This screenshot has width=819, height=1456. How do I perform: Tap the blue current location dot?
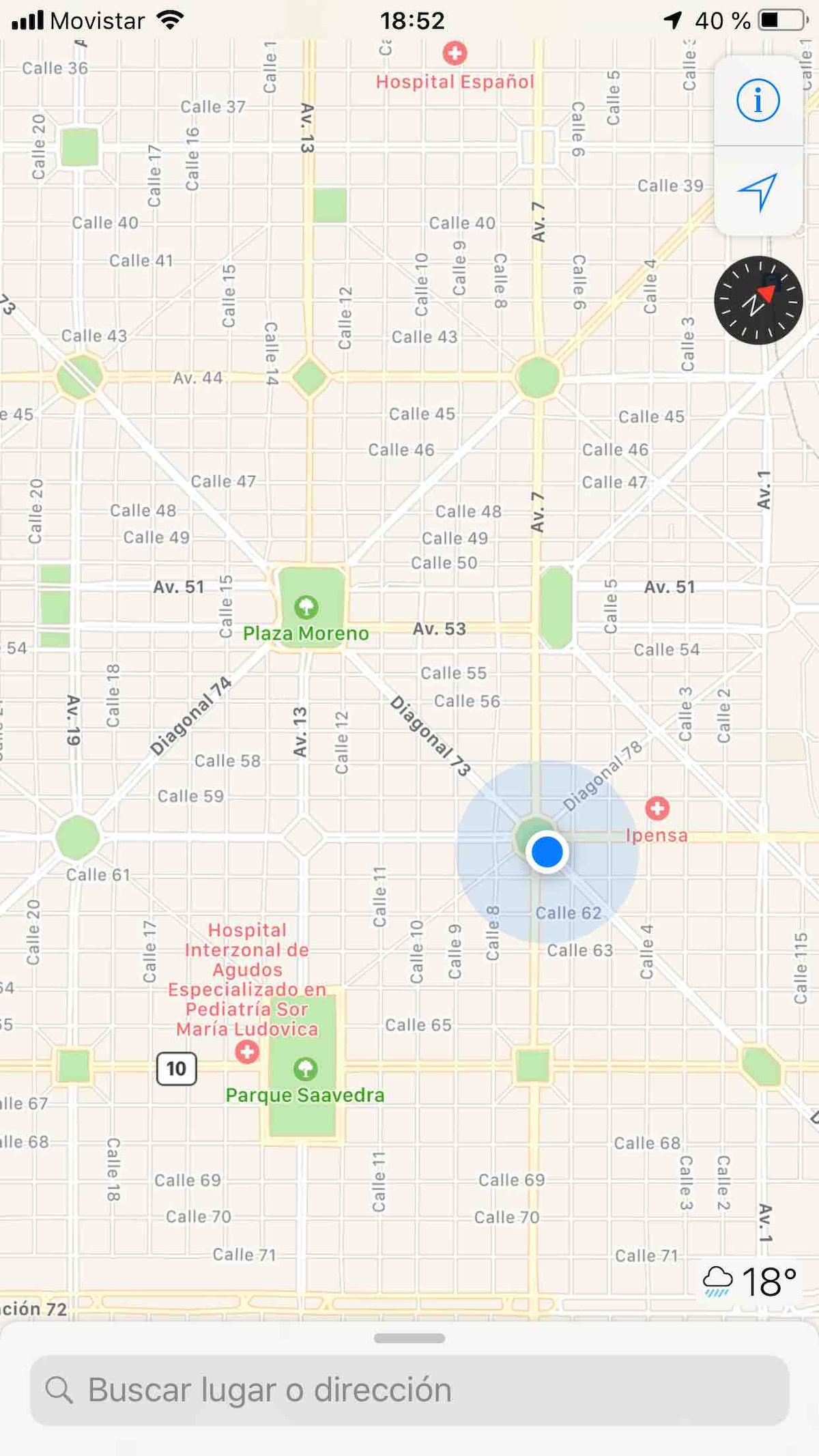[x=547, y=852]
